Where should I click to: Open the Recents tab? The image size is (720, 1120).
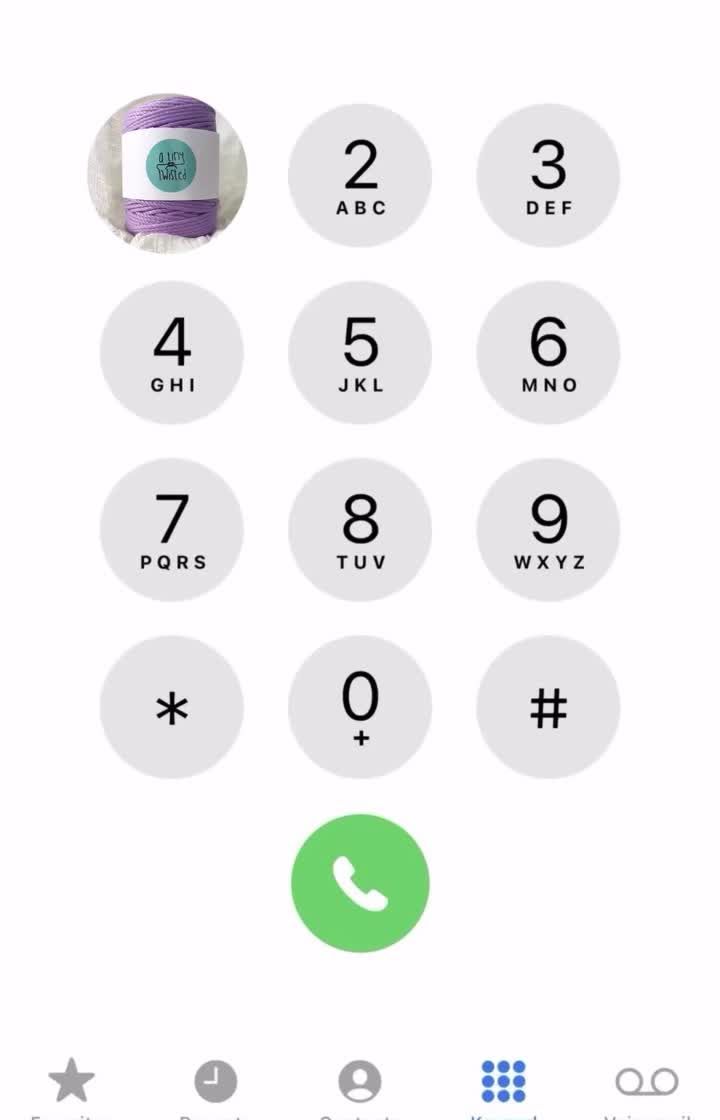tap(215, 1085)
